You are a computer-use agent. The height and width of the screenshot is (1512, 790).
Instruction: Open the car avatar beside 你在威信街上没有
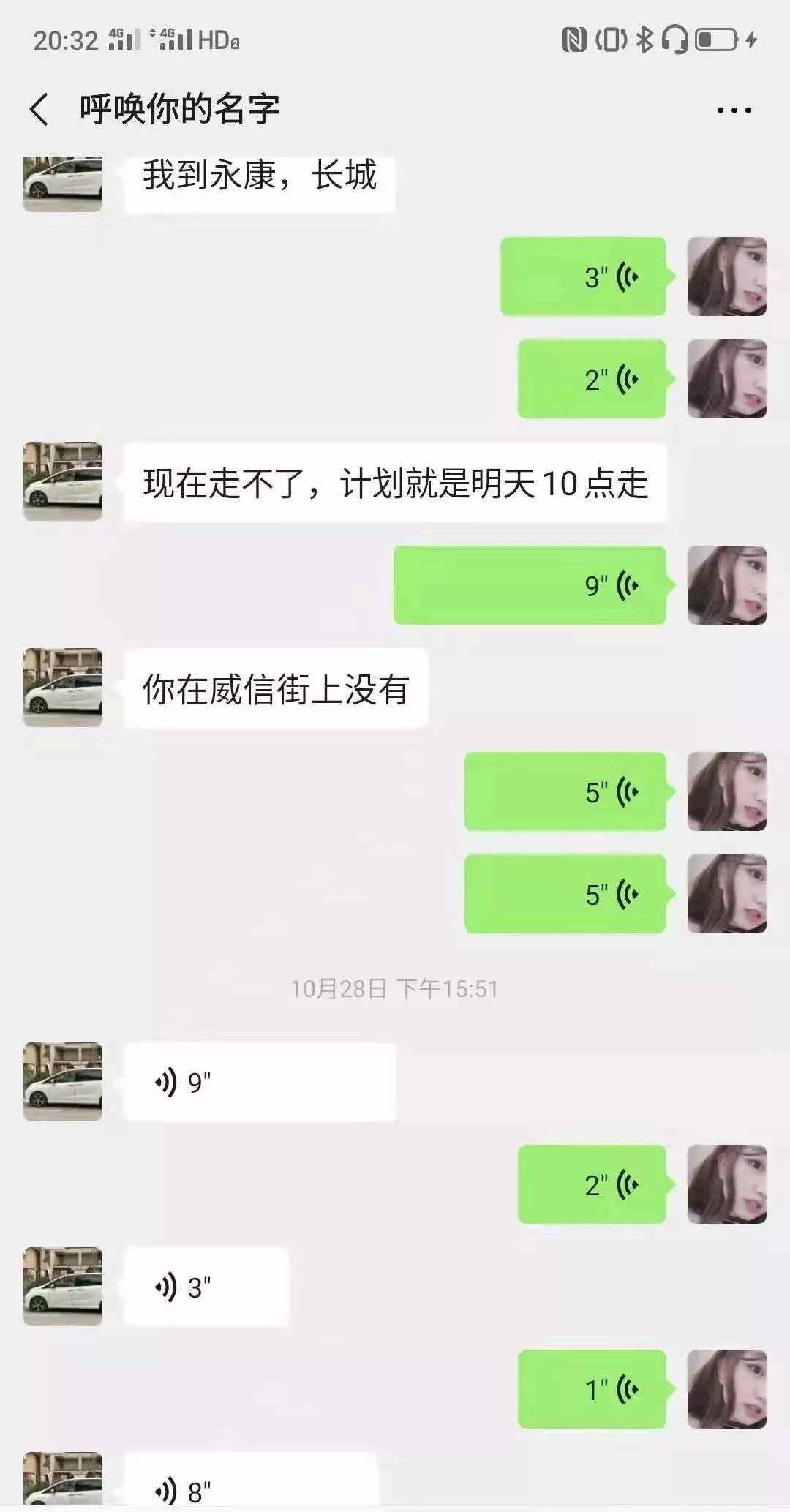click(x=63, y=688)
